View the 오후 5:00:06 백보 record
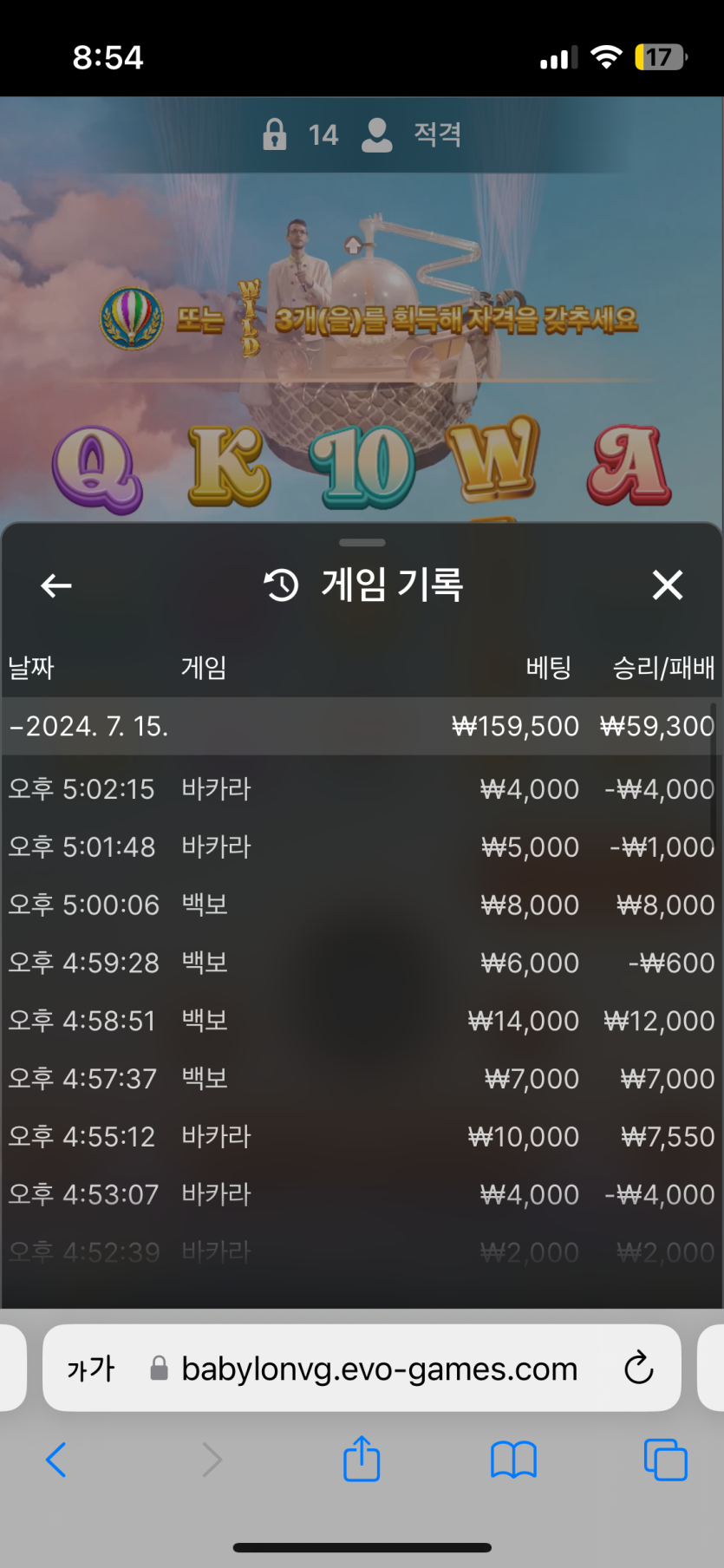The height and width of the screenshot is (1568, 724). [x=361, y=905]
